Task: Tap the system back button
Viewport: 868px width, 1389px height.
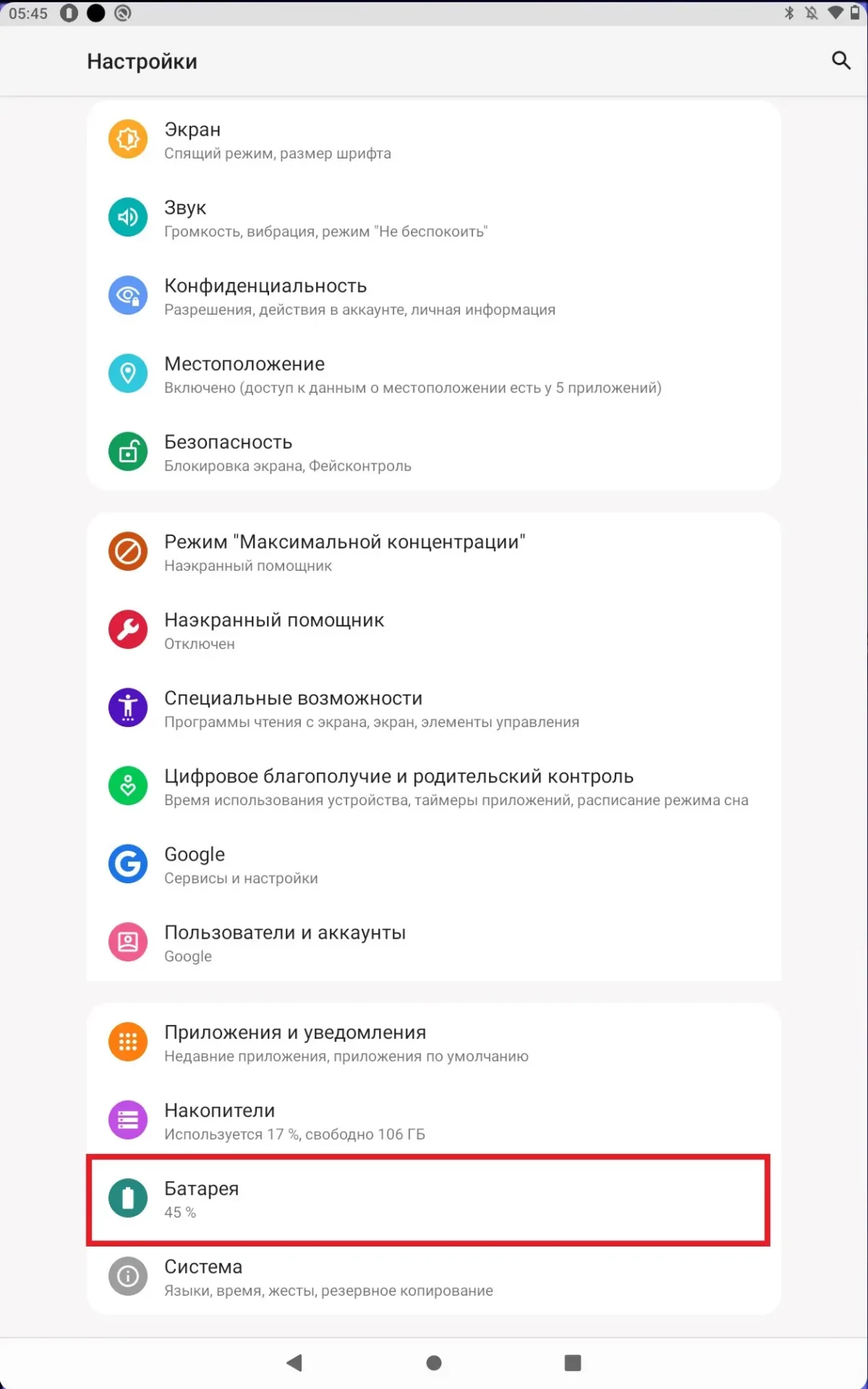Action: pyautogui.click(x=294, y=1362)
